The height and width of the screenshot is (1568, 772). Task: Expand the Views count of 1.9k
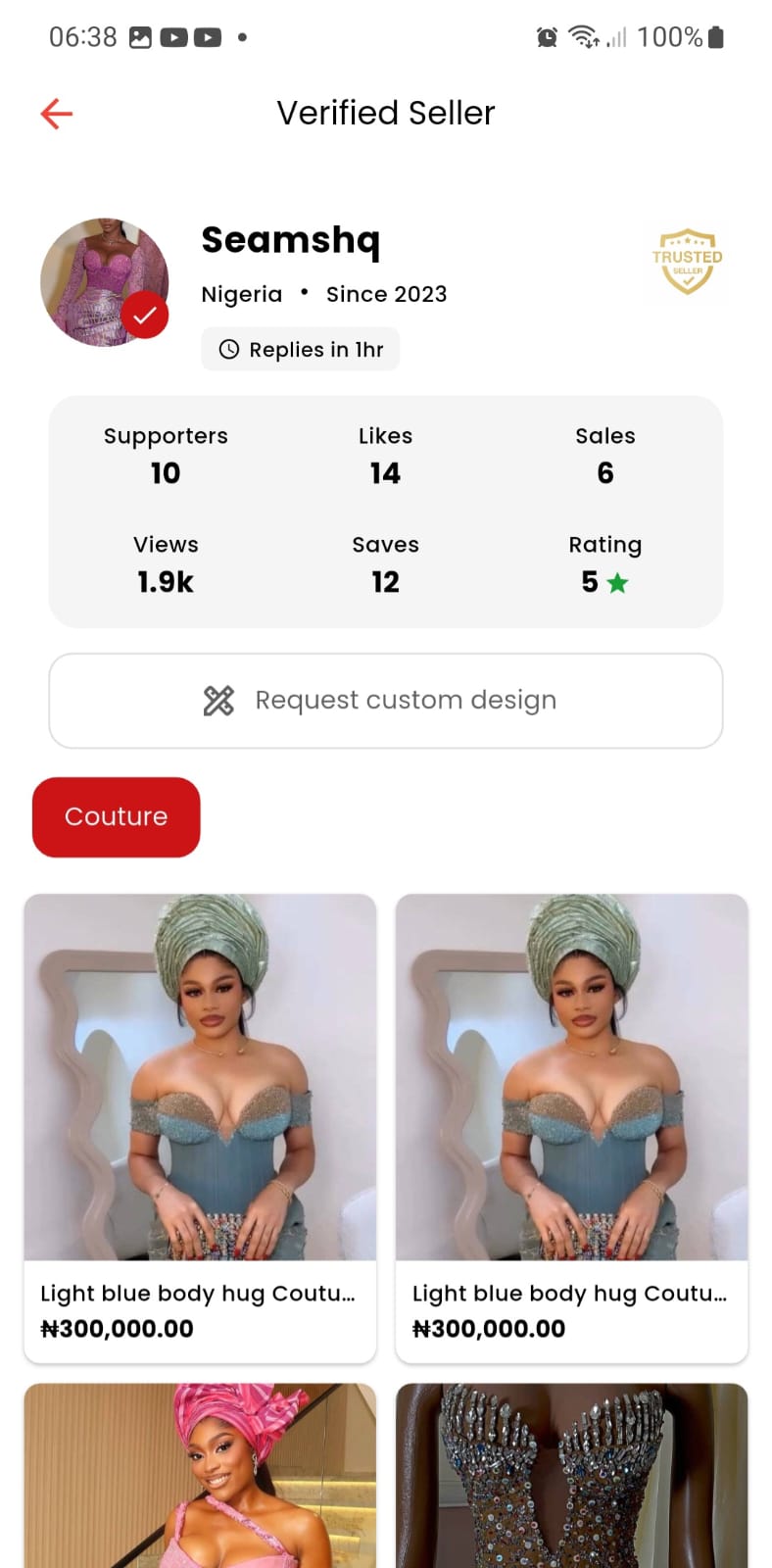point(165,563)
